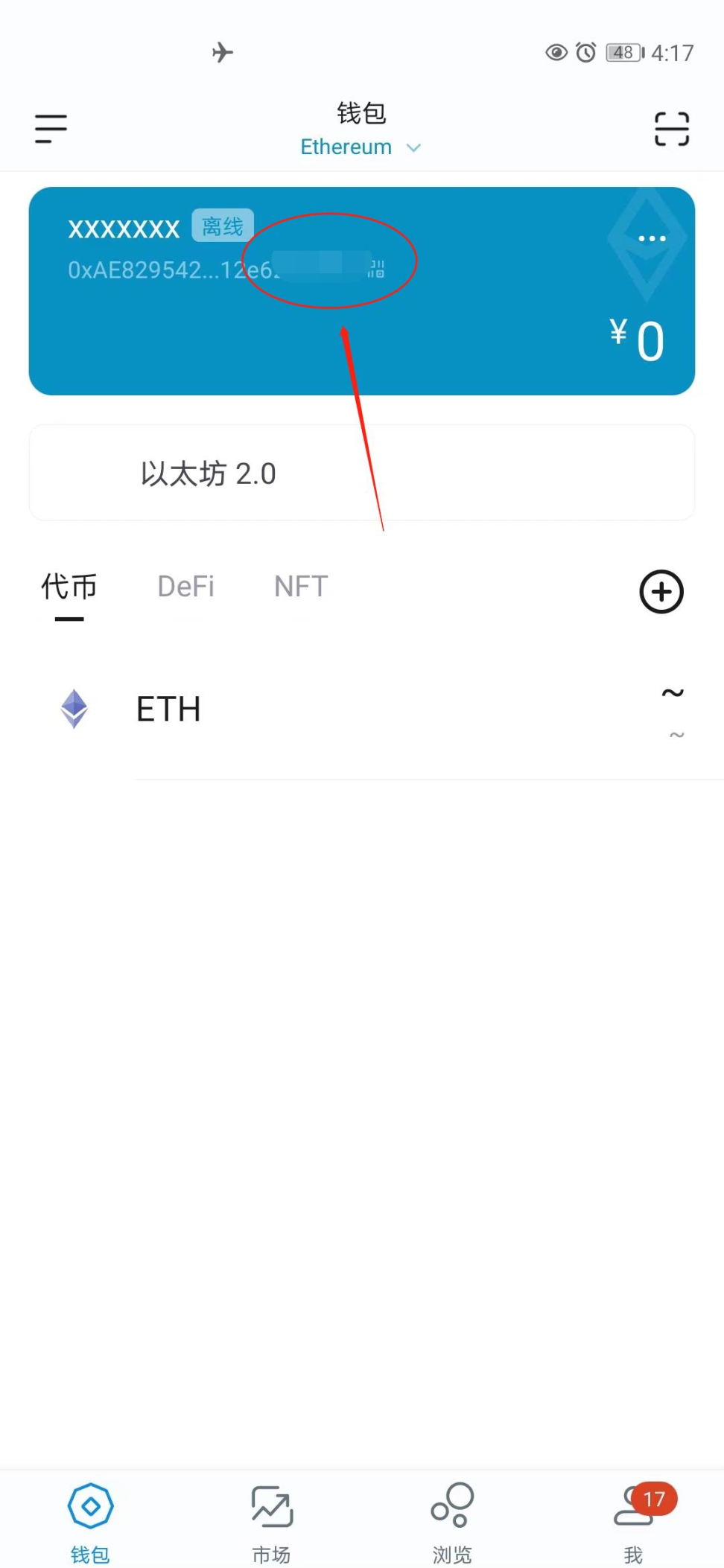Open the 我 profile tab with 17 notifications
The width and height of the screenshot is (724, 1568).
633,1507
